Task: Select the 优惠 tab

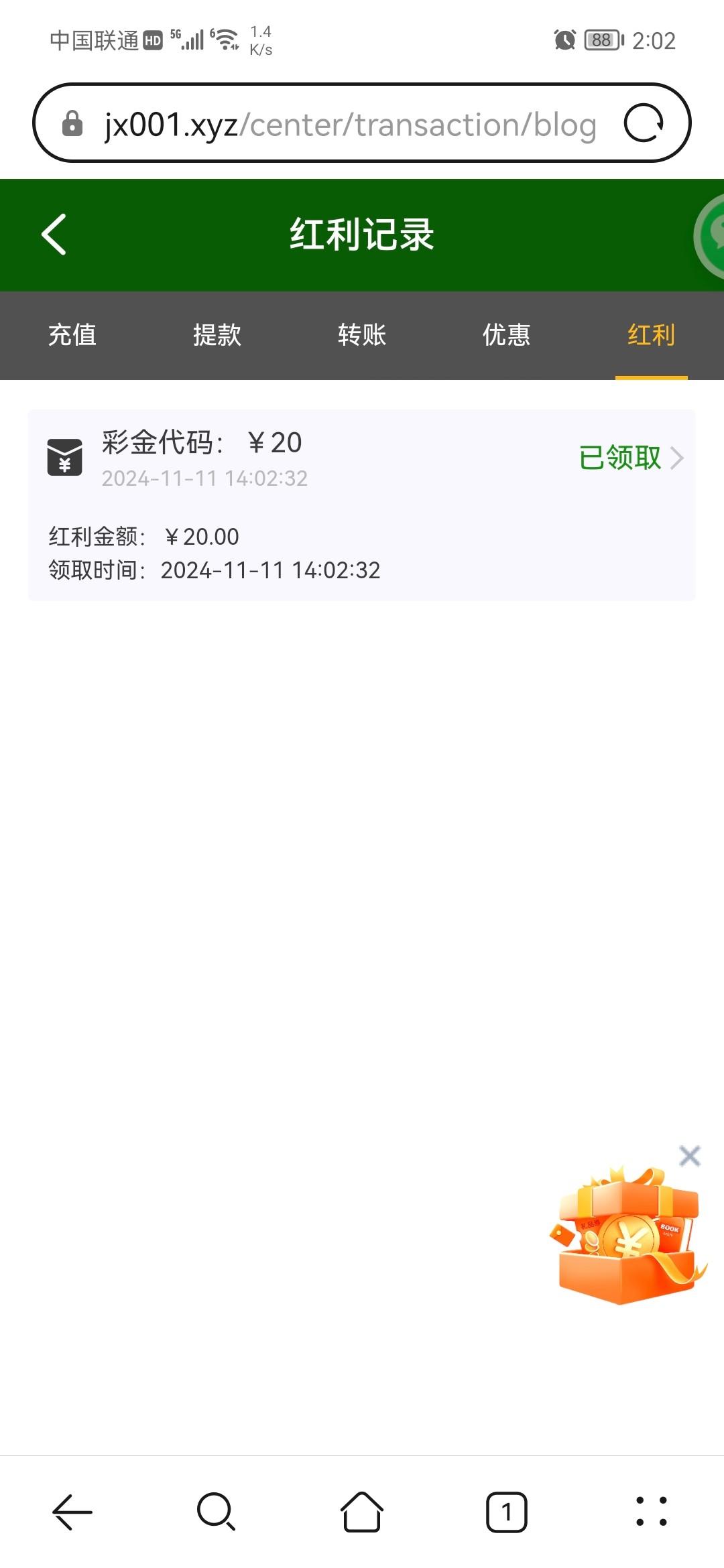Action: coord(507,335)
